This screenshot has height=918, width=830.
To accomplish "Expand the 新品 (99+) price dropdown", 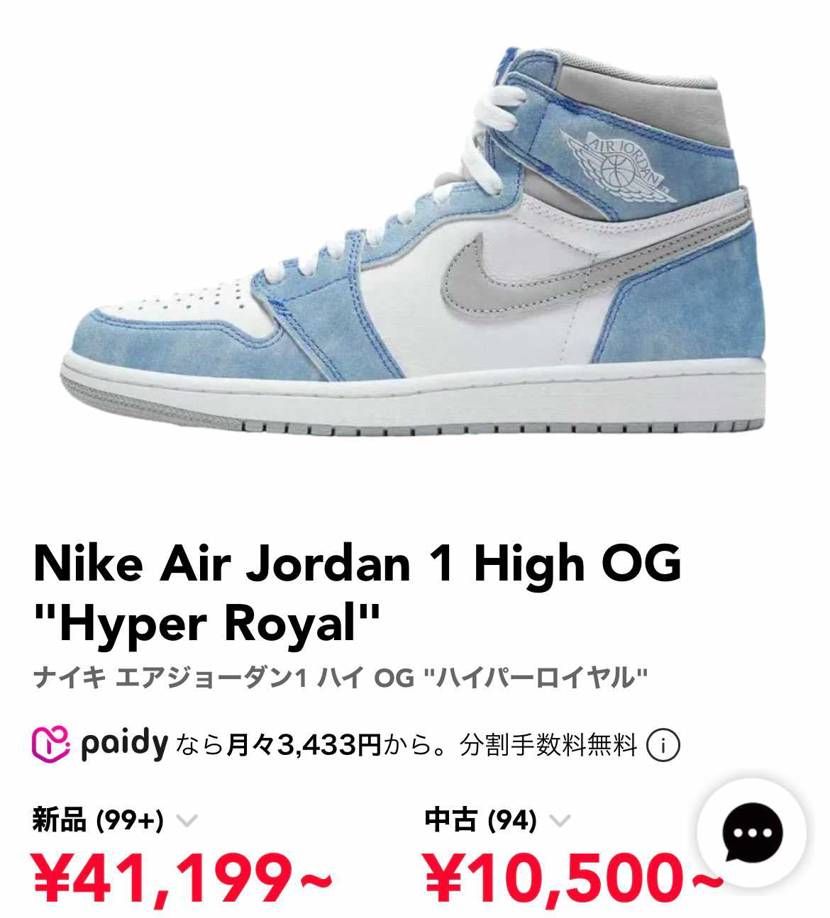I will pos(187,822).
